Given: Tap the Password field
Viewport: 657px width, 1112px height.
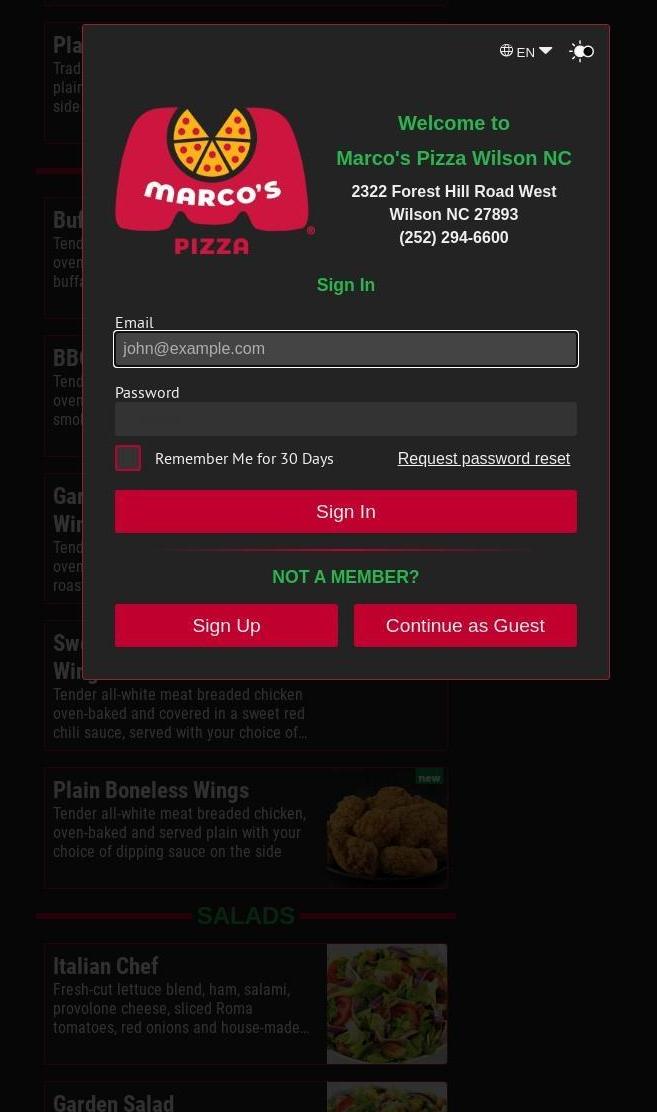Looking at the screenshot, I should (x=346, y=419).
